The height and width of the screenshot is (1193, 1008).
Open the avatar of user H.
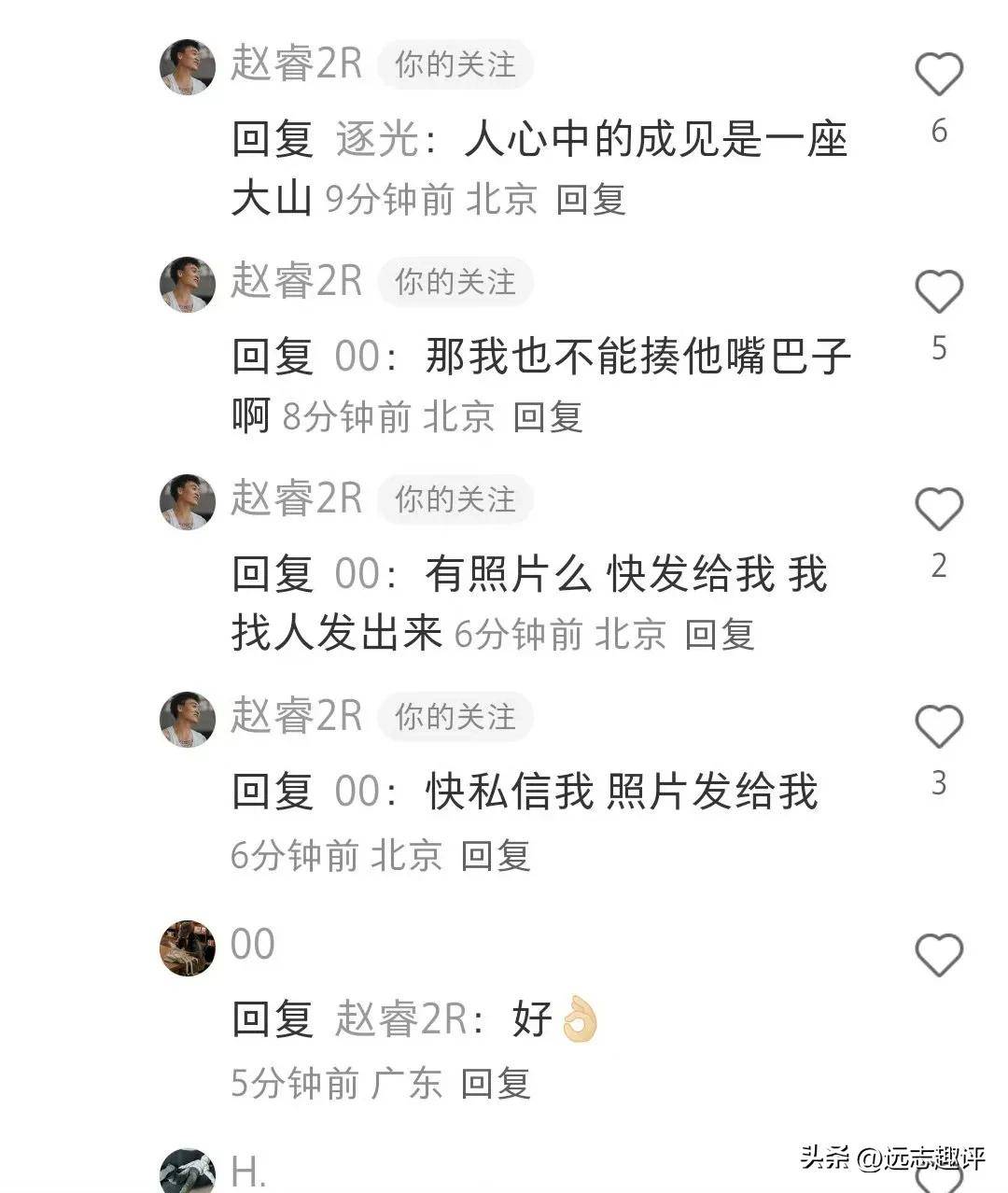pyautogui.click(x=188, y=1172)
